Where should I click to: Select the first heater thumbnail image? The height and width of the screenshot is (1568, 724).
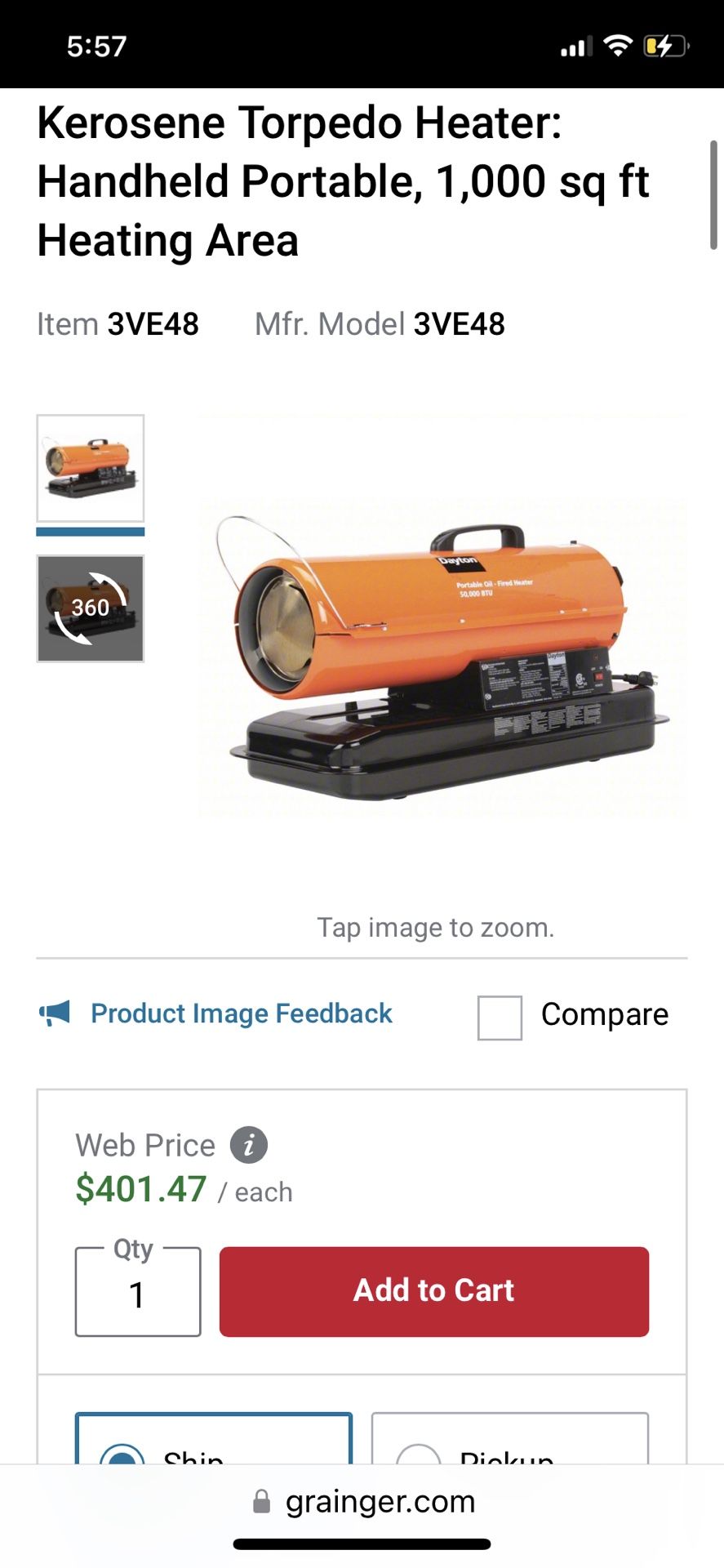[91, 468]
